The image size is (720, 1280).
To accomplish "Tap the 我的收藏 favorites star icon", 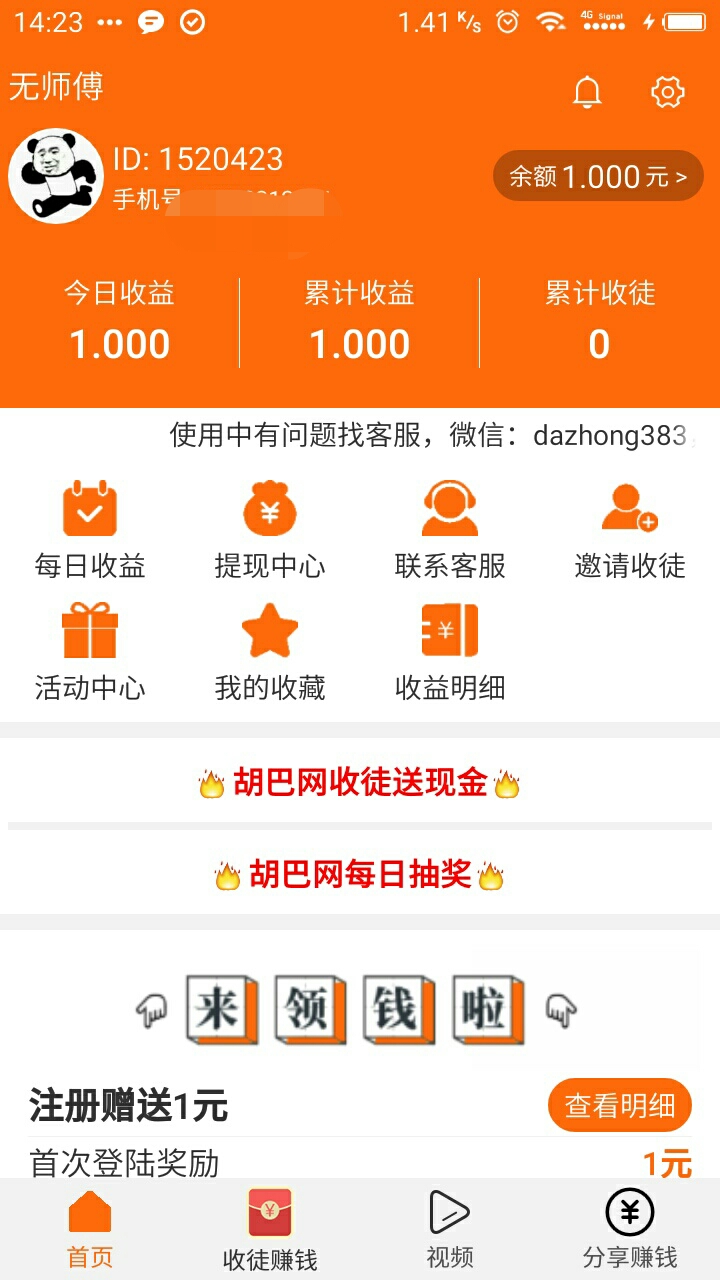I will (269, 630).
